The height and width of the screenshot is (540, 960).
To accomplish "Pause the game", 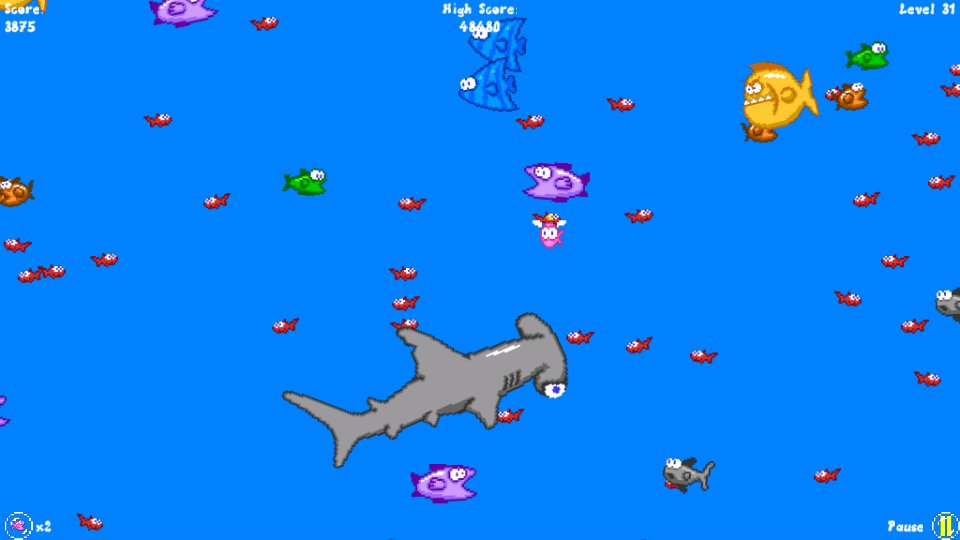I will pos(944,525).
